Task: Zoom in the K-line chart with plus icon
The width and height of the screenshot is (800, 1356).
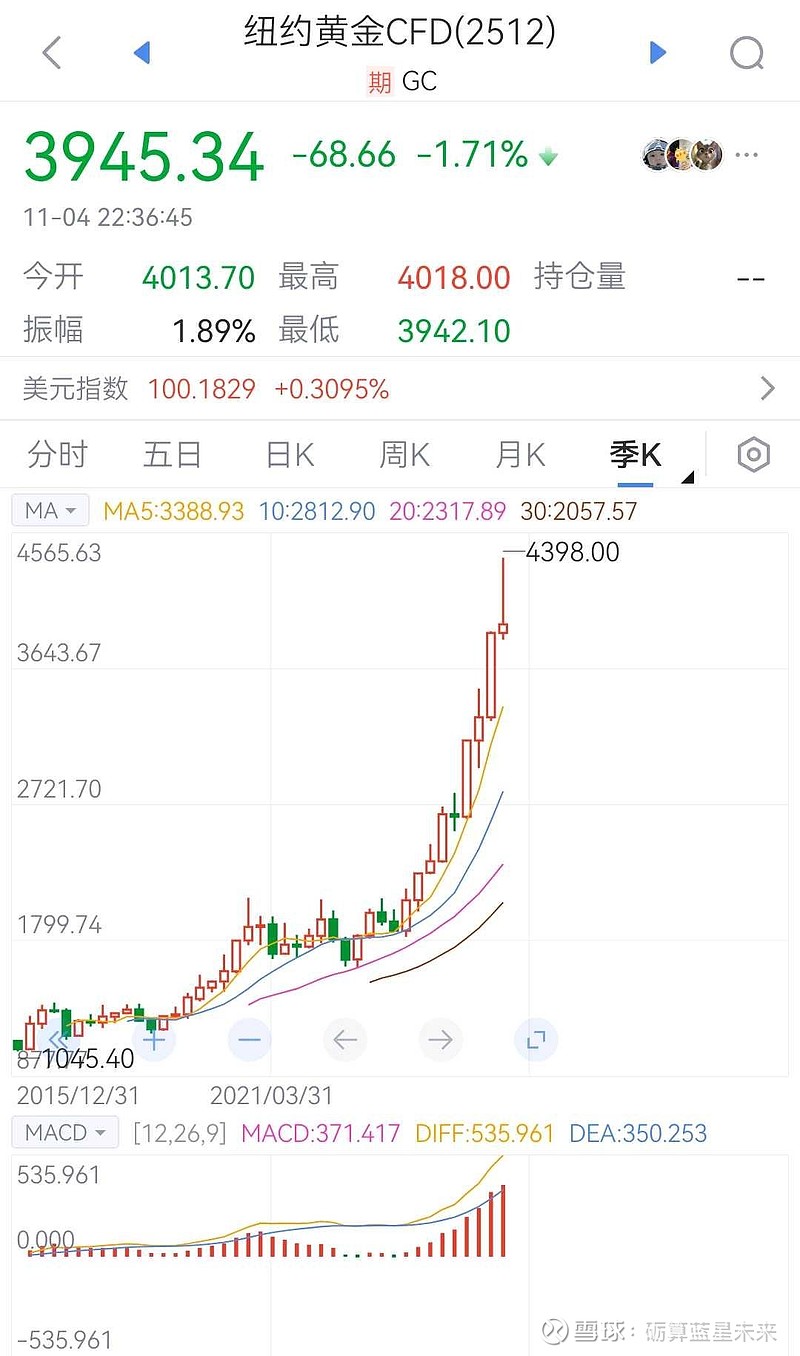Action: point(153,1040)
